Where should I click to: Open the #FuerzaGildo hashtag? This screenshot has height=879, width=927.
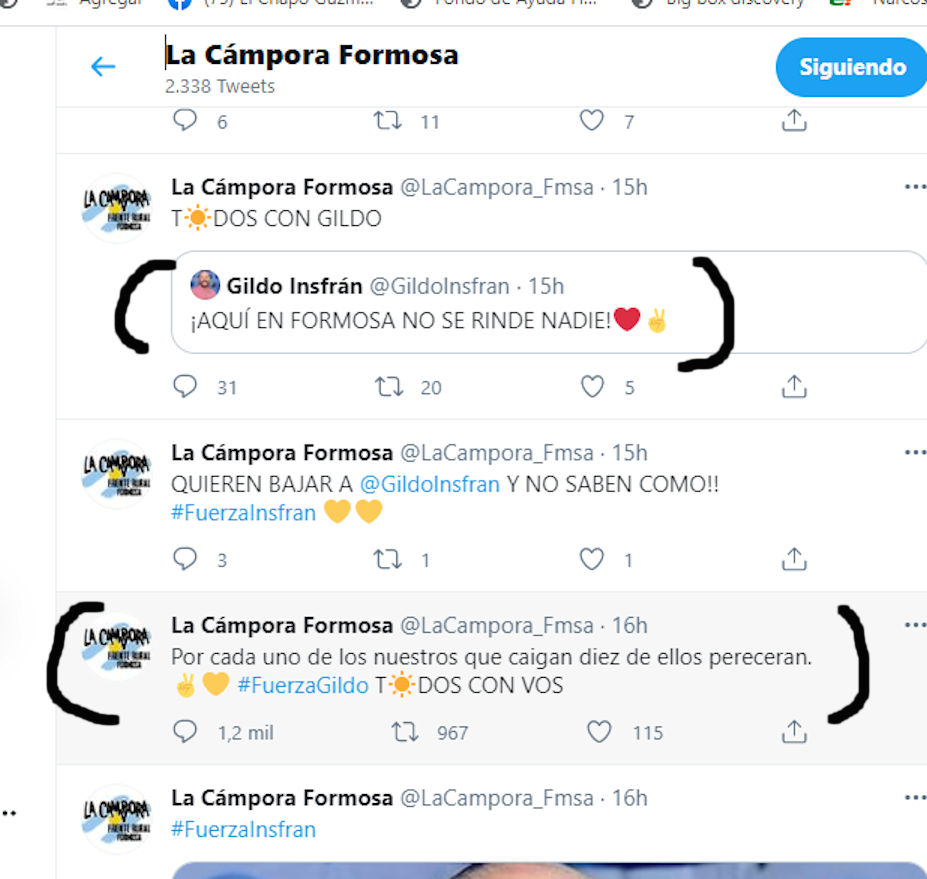[x=302, y=686]
